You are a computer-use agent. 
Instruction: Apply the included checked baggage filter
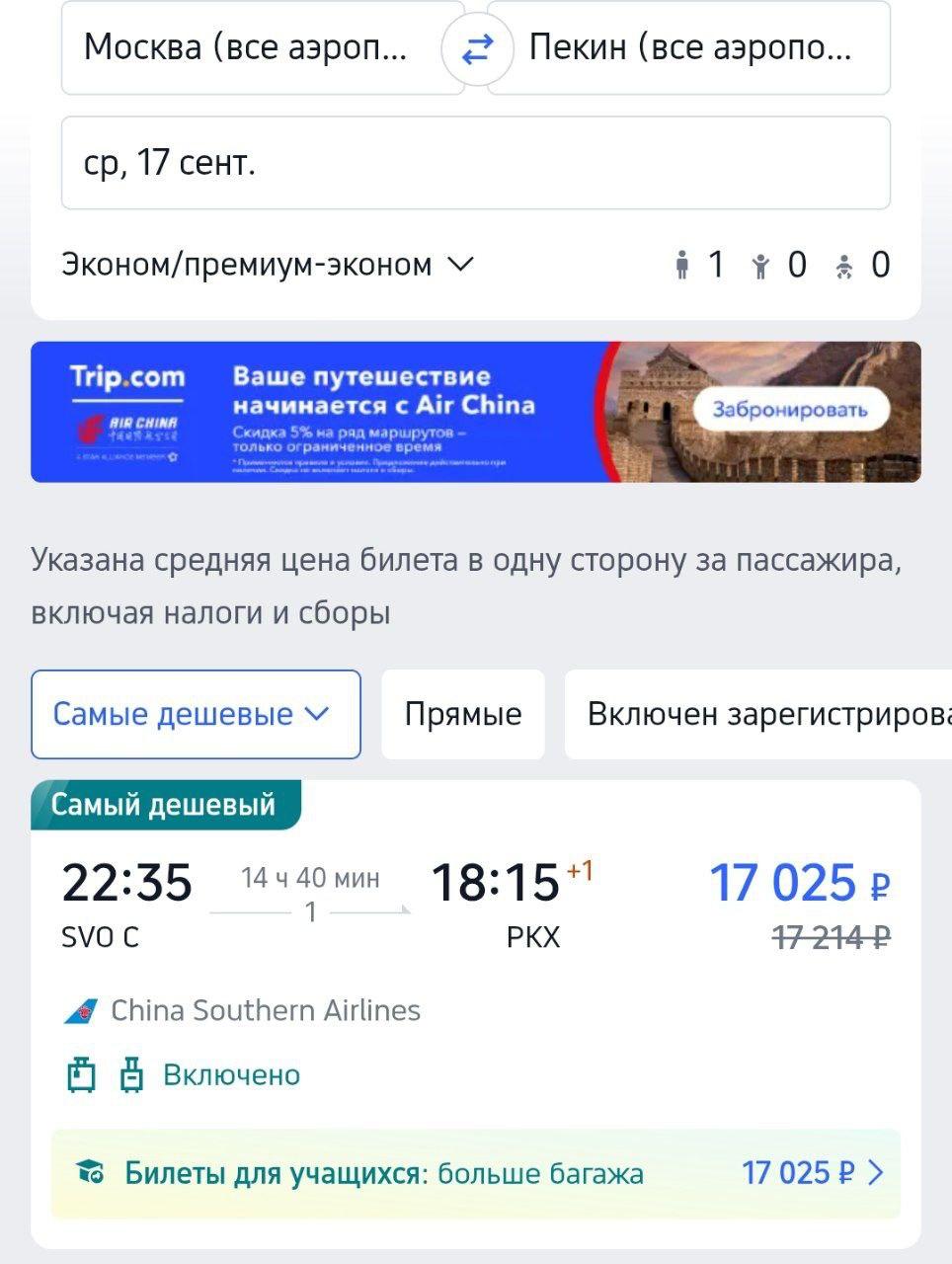coord(760,714)
